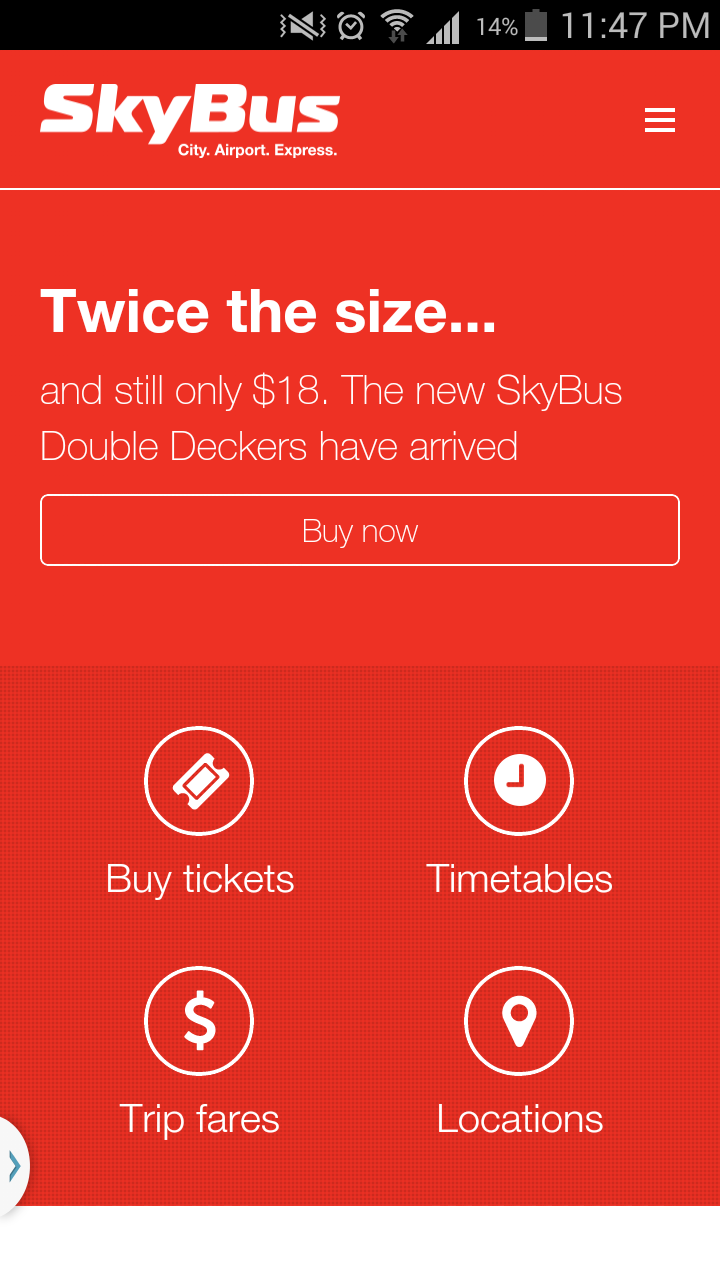Tap the SkyBus logo to go home

point(190,121)
